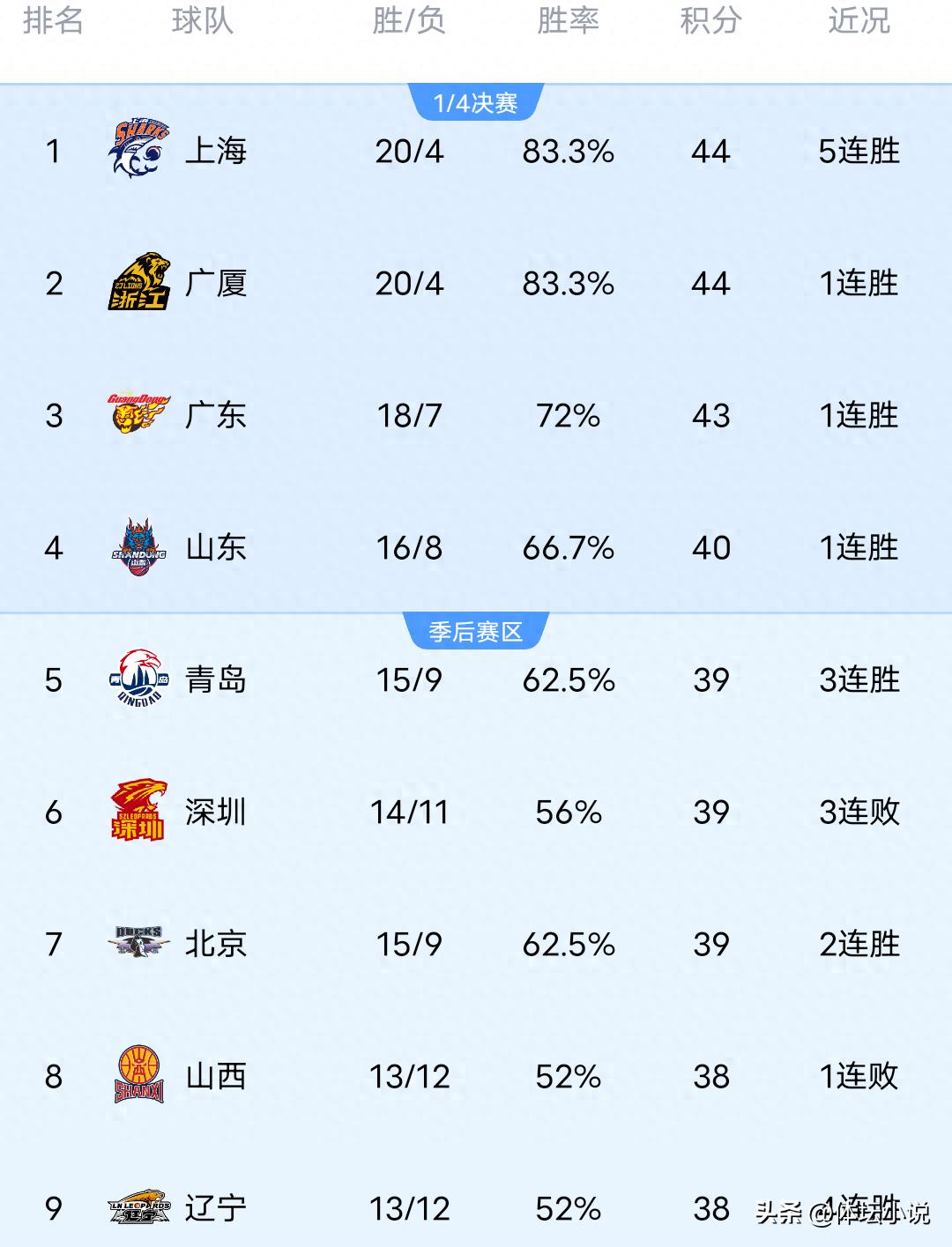The image size is (952, 1247).
Task: Open the 青岛 team name link
Action: 215,680
